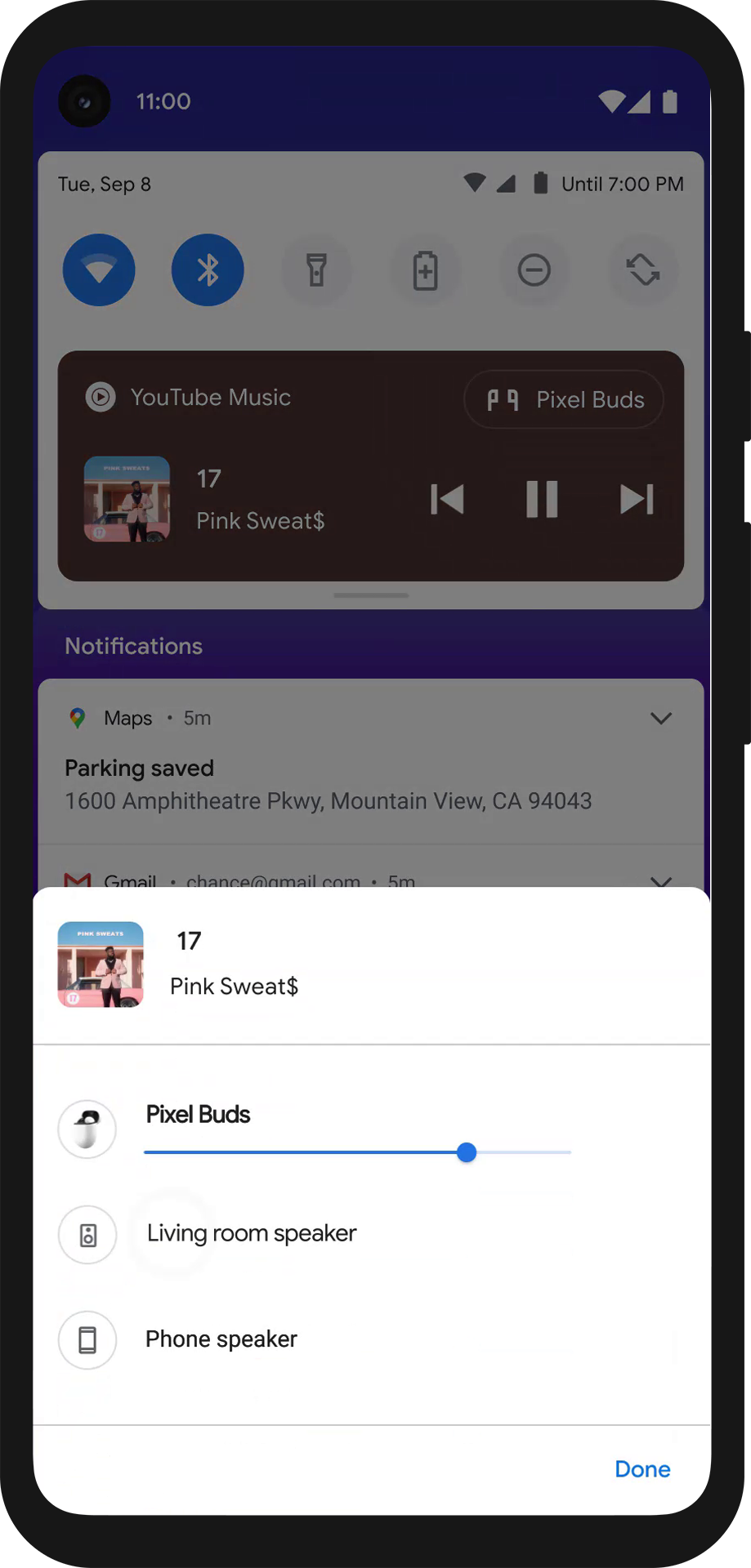Skip to the next track

[x=637, y=499]
